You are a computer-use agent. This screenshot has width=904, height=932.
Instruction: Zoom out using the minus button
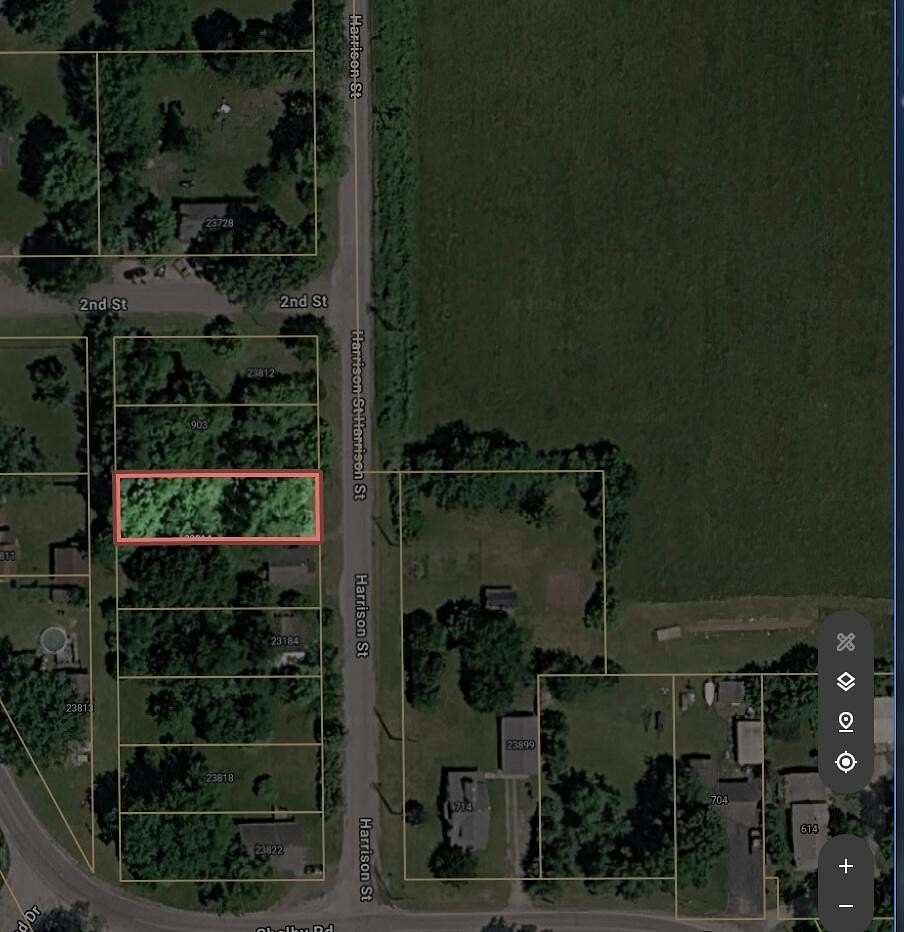(844, 906)
